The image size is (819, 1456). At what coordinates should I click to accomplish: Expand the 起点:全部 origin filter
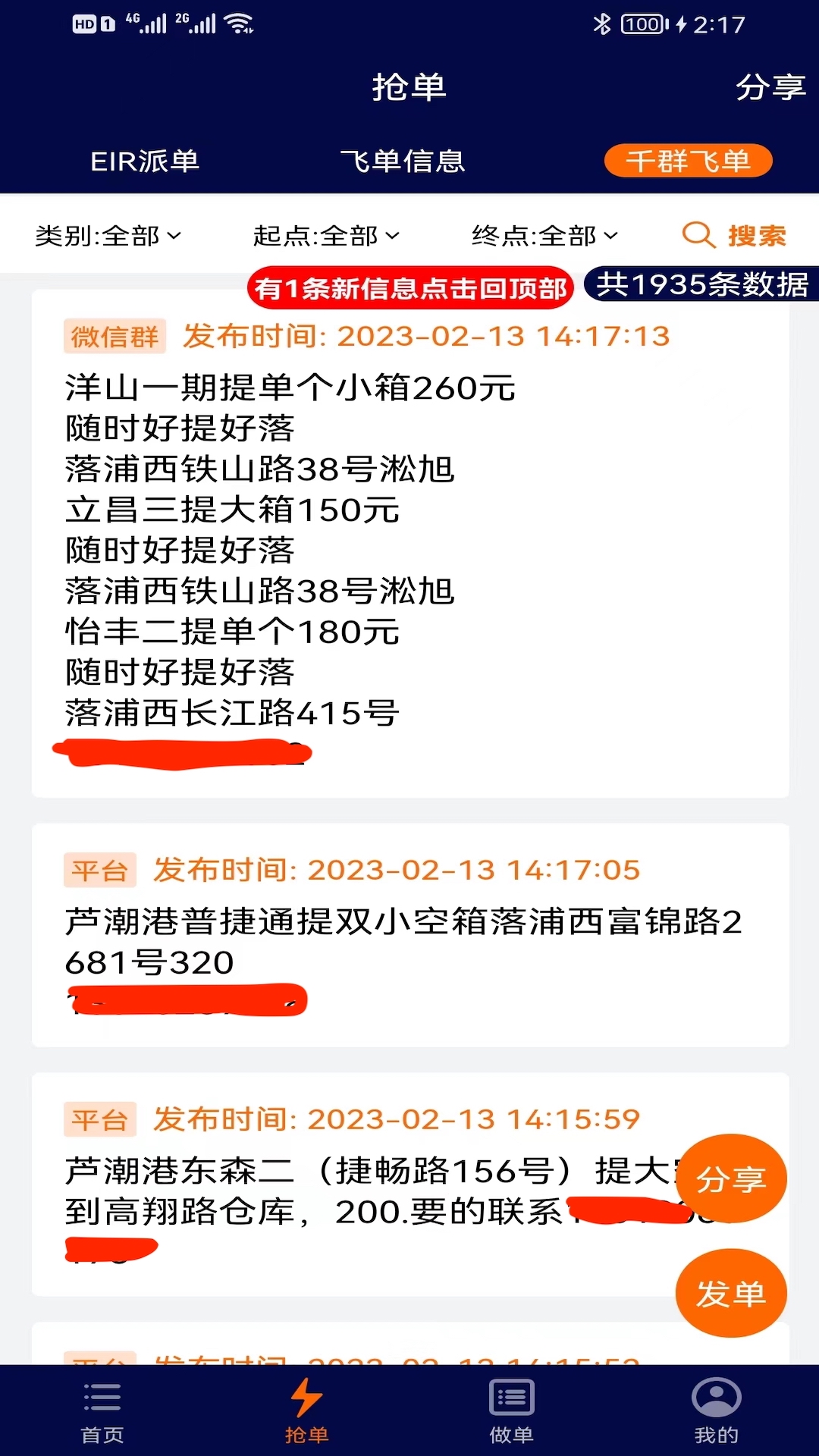tap(325, 236)
